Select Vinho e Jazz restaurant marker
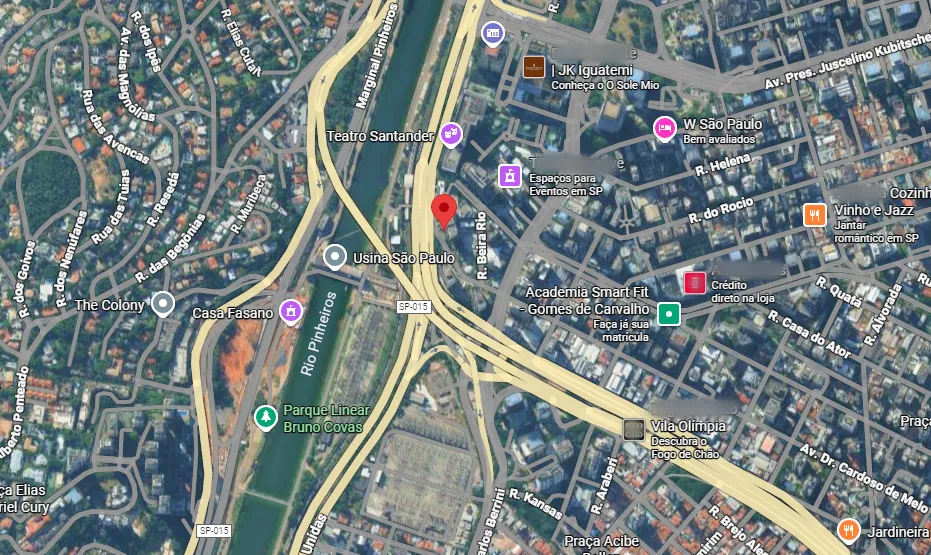The height and width of the screenshot is (555, 931). tap(815, 215)
